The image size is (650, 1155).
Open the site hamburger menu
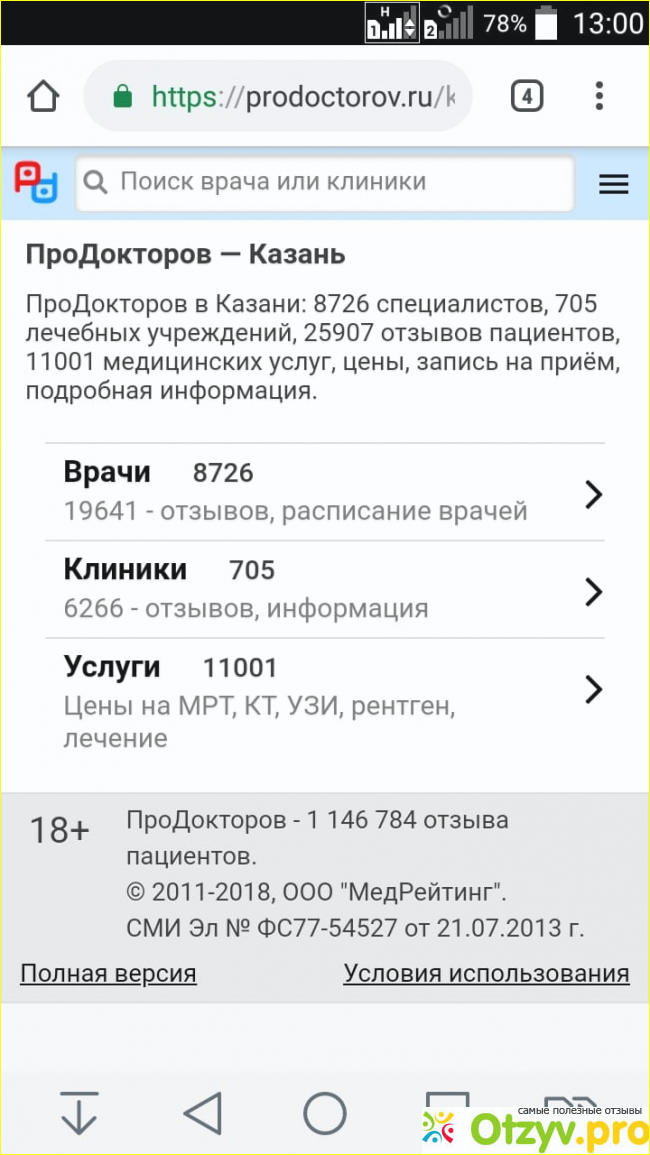click(x=613, y=184)
